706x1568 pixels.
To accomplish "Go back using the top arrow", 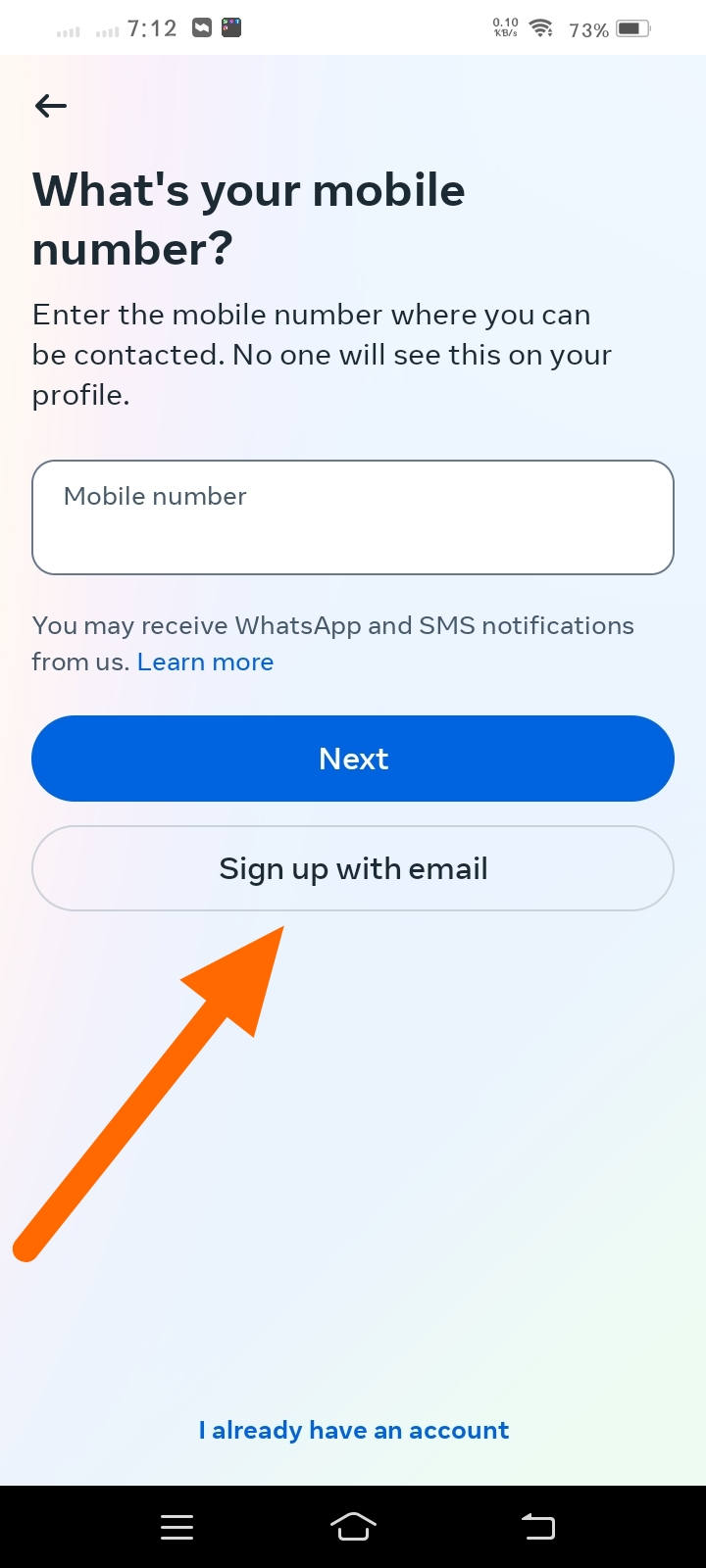I will 51,106.
